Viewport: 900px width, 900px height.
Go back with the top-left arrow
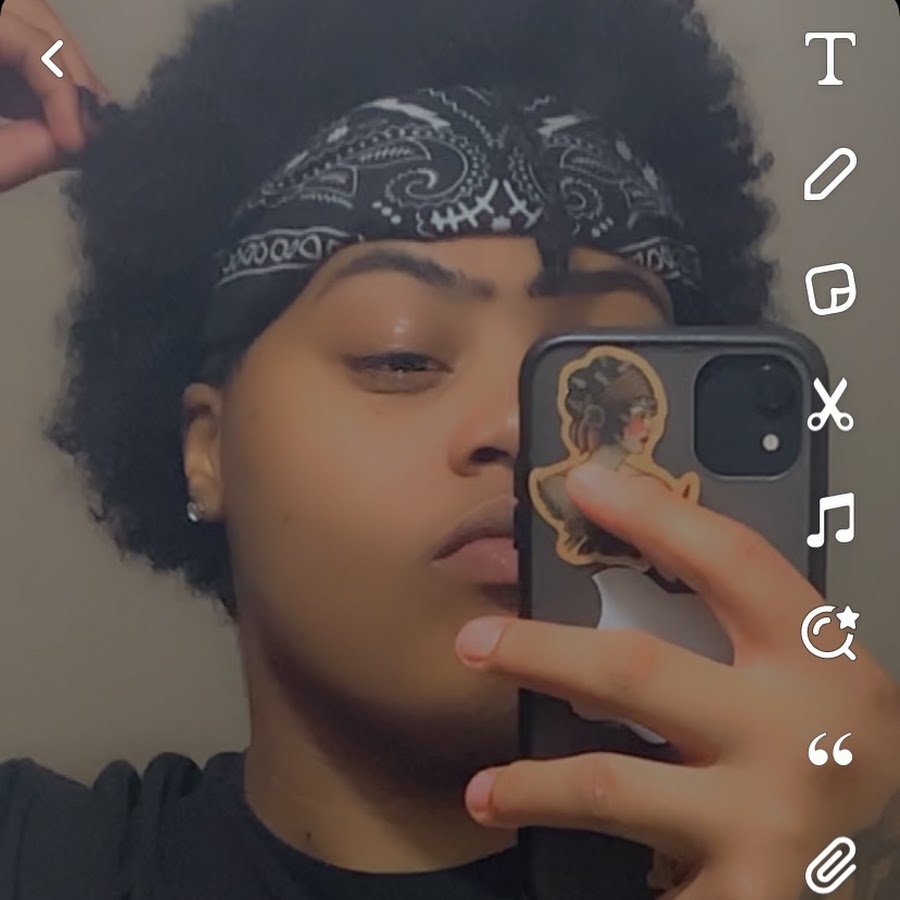52,59
